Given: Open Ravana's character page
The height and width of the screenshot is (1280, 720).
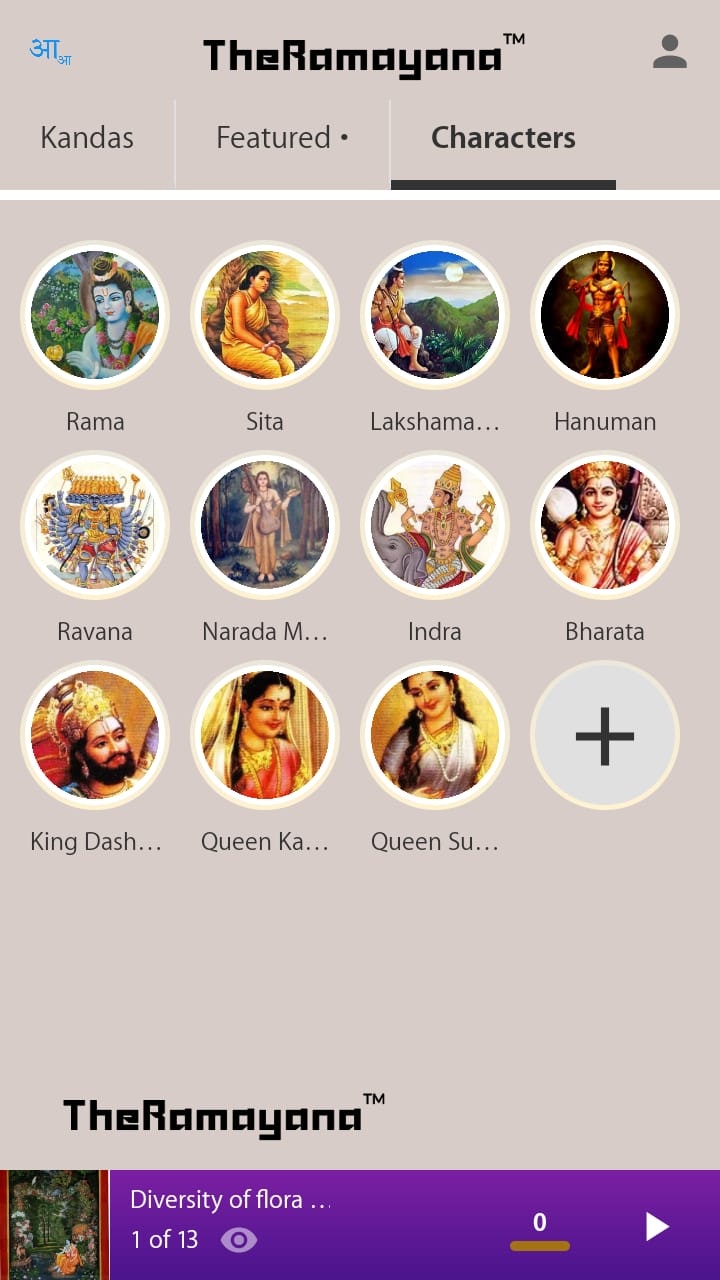Looking at the screenshot, I should click(95, 525).
